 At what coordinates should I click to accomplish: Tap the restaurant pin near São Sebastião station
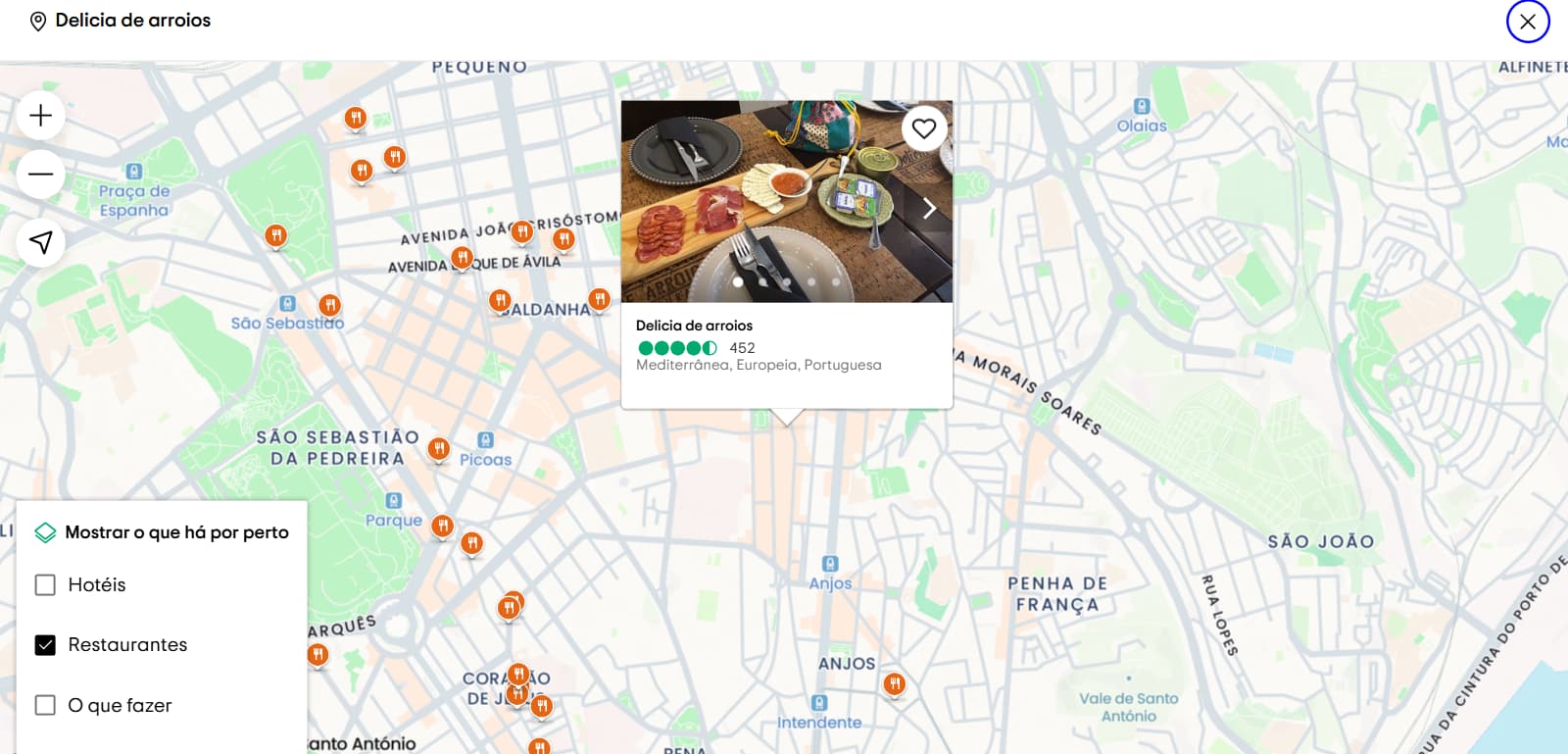point(330,305)
